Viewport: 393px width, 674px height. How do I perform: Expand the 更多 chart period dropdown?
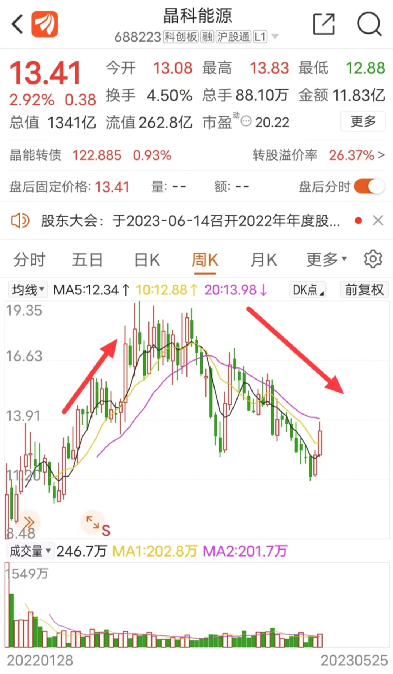[326, 260]
